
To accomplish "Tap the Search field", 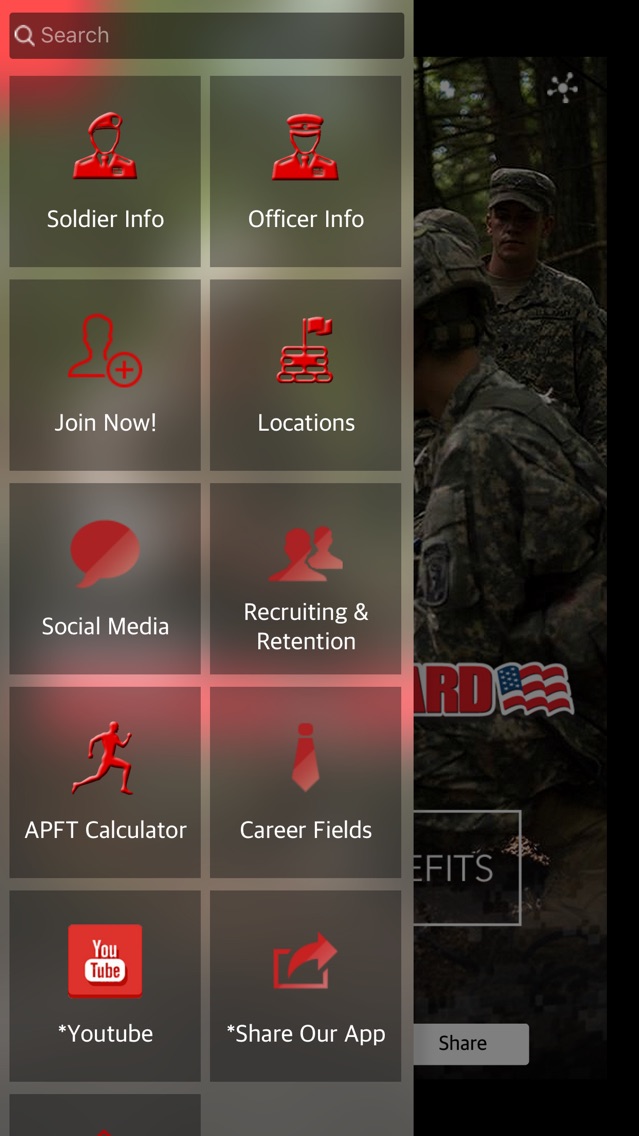I will pos(206,35).
